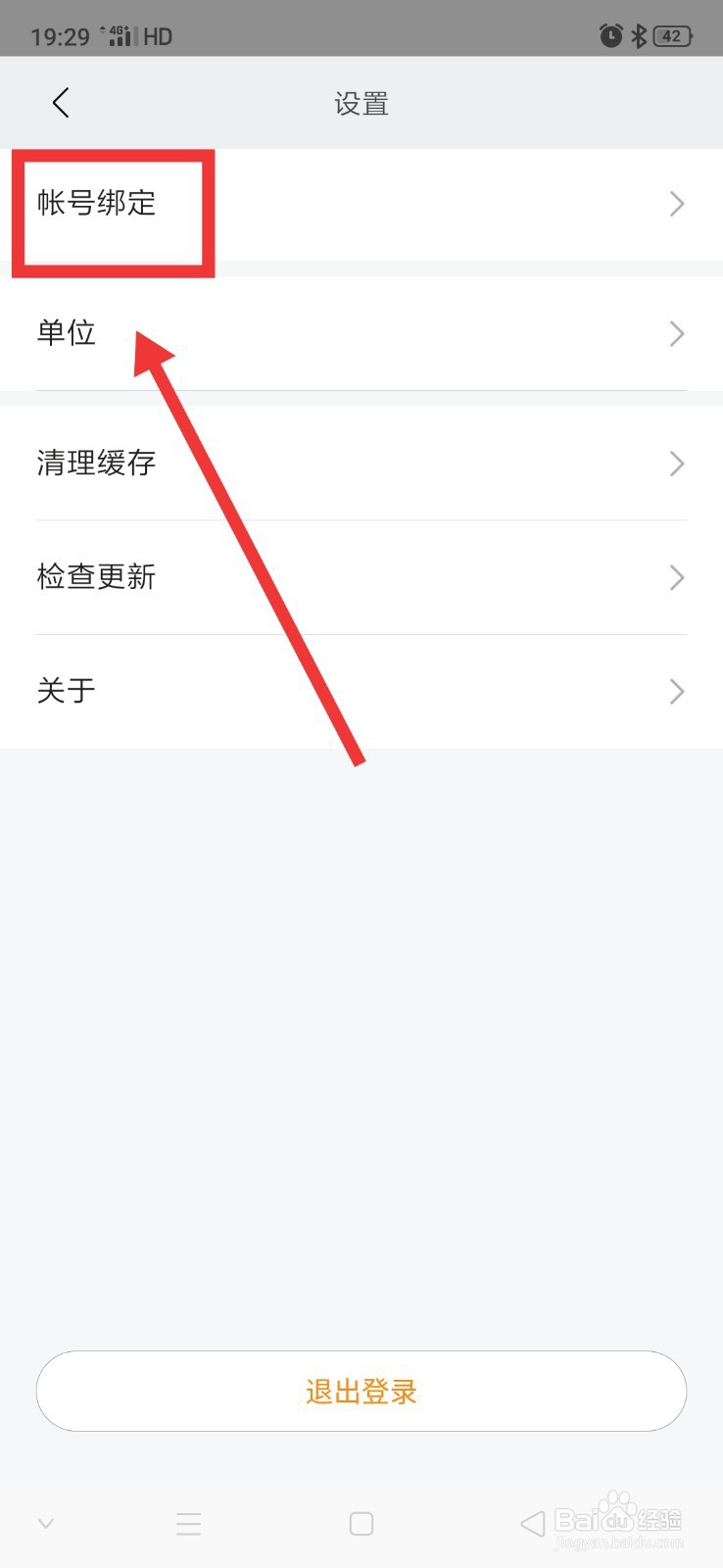Tap the chevron beside 帐号绑定
Screen dimensions: 723x1568
676,203
